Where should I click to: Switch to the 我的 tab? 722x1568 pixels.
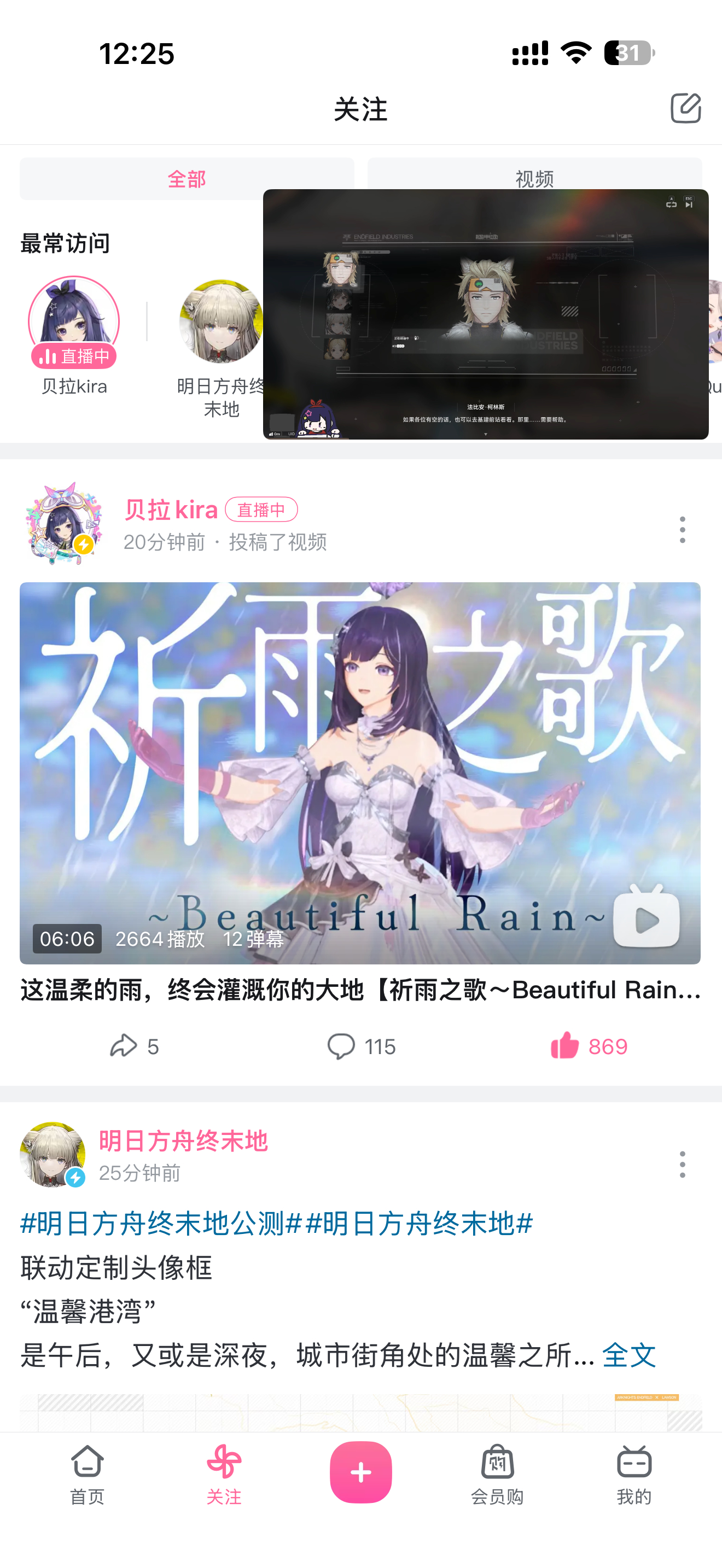[x=634, y=1475]
